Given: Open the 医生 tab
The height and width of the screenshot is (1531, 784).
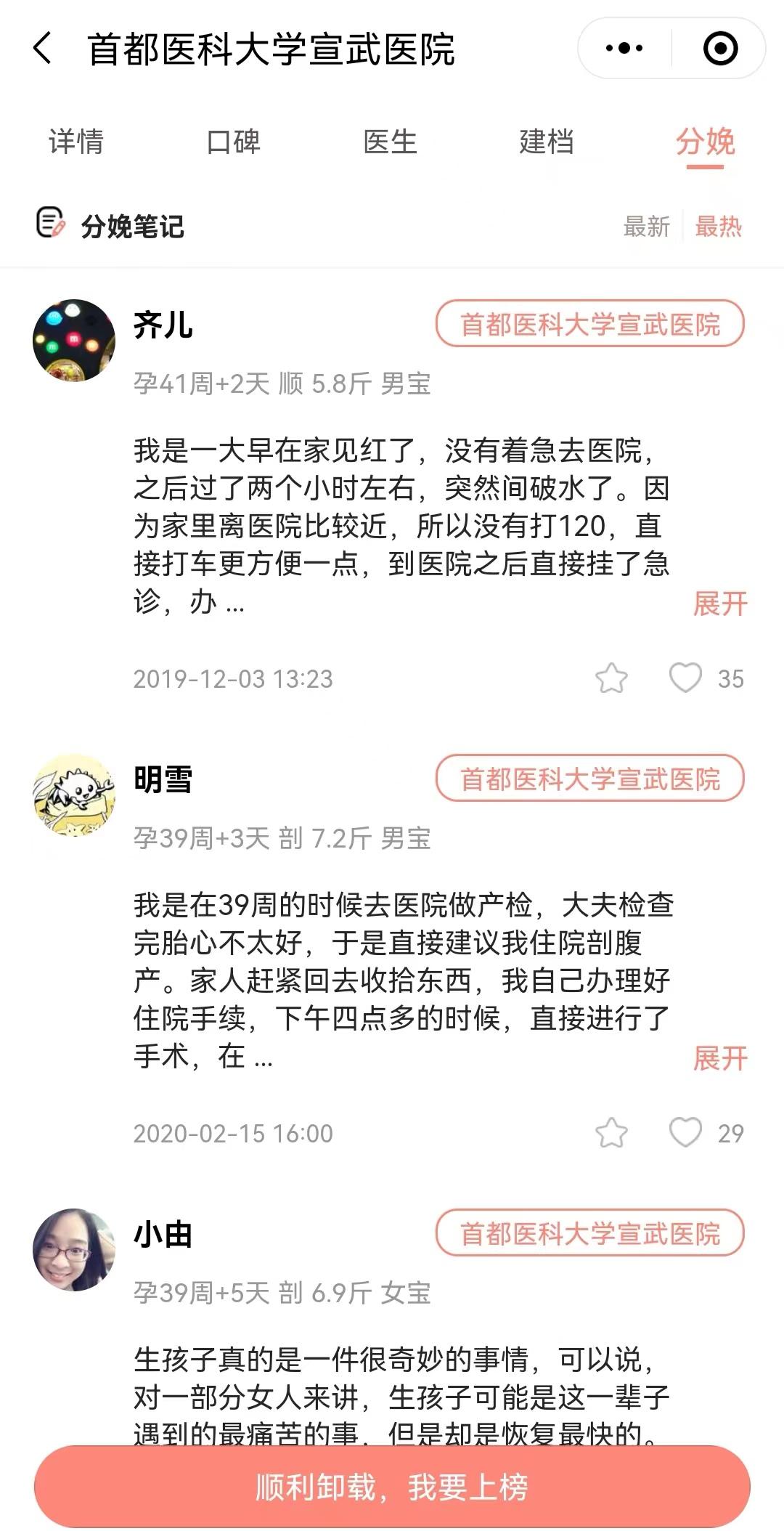Looking at the screenshot, I should 391,143.
